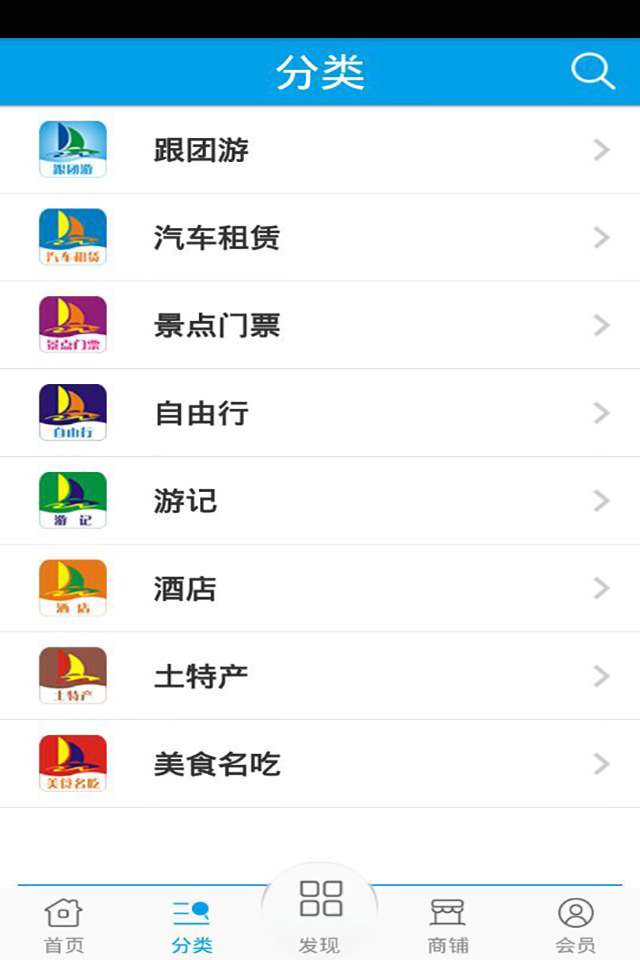Open the 景点门票 category
This screenshot has height=960, width=640.
(320, 325)
